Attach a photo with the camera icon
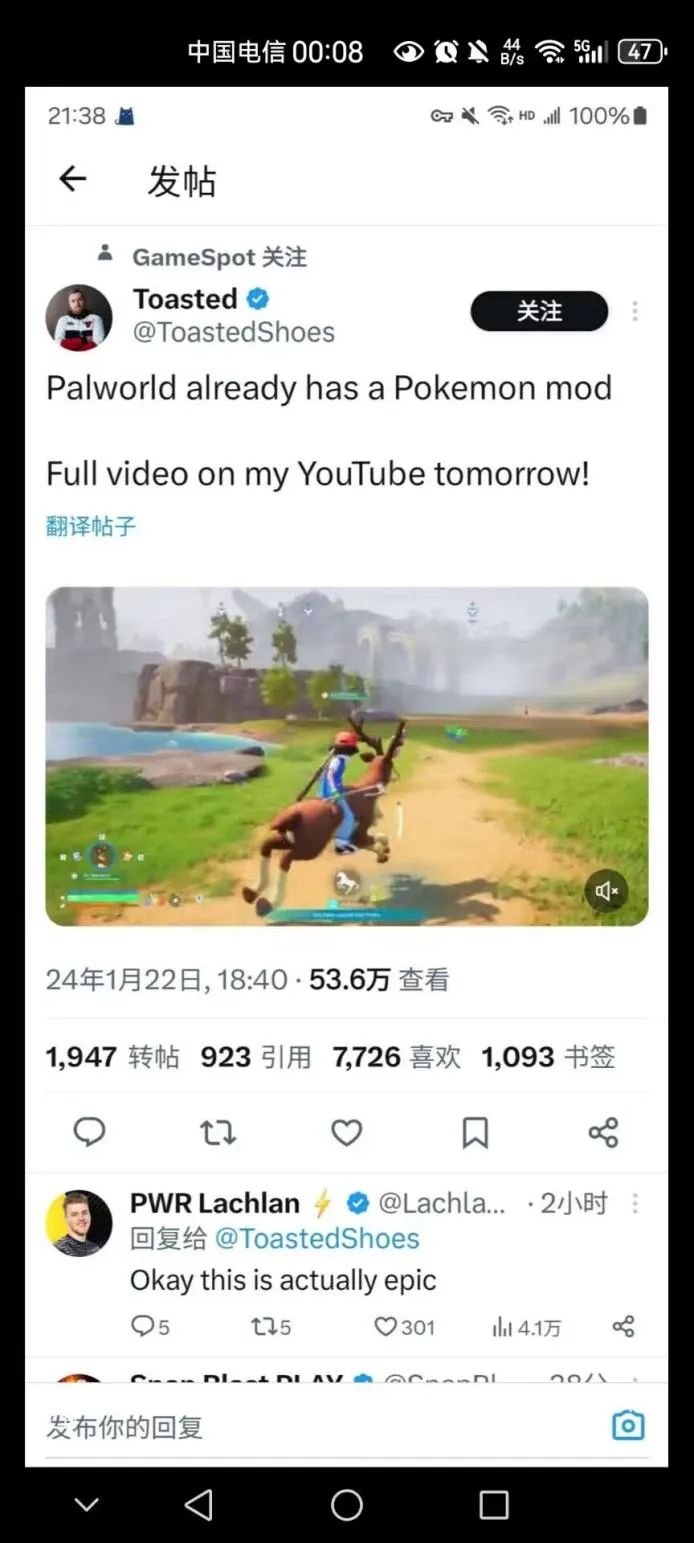The image size is (694, 1543). coord(627,1425)
